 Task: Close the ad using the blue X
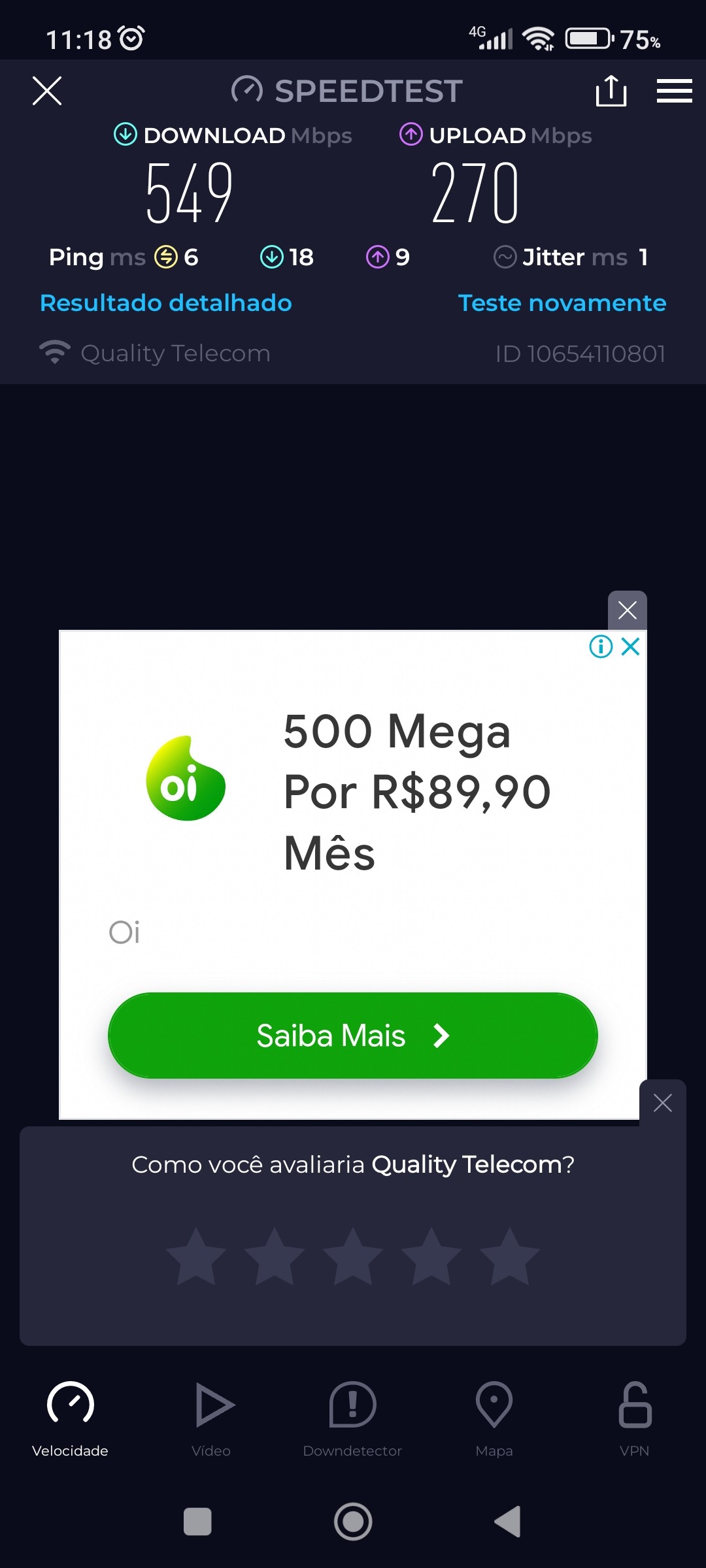point(631,647)
